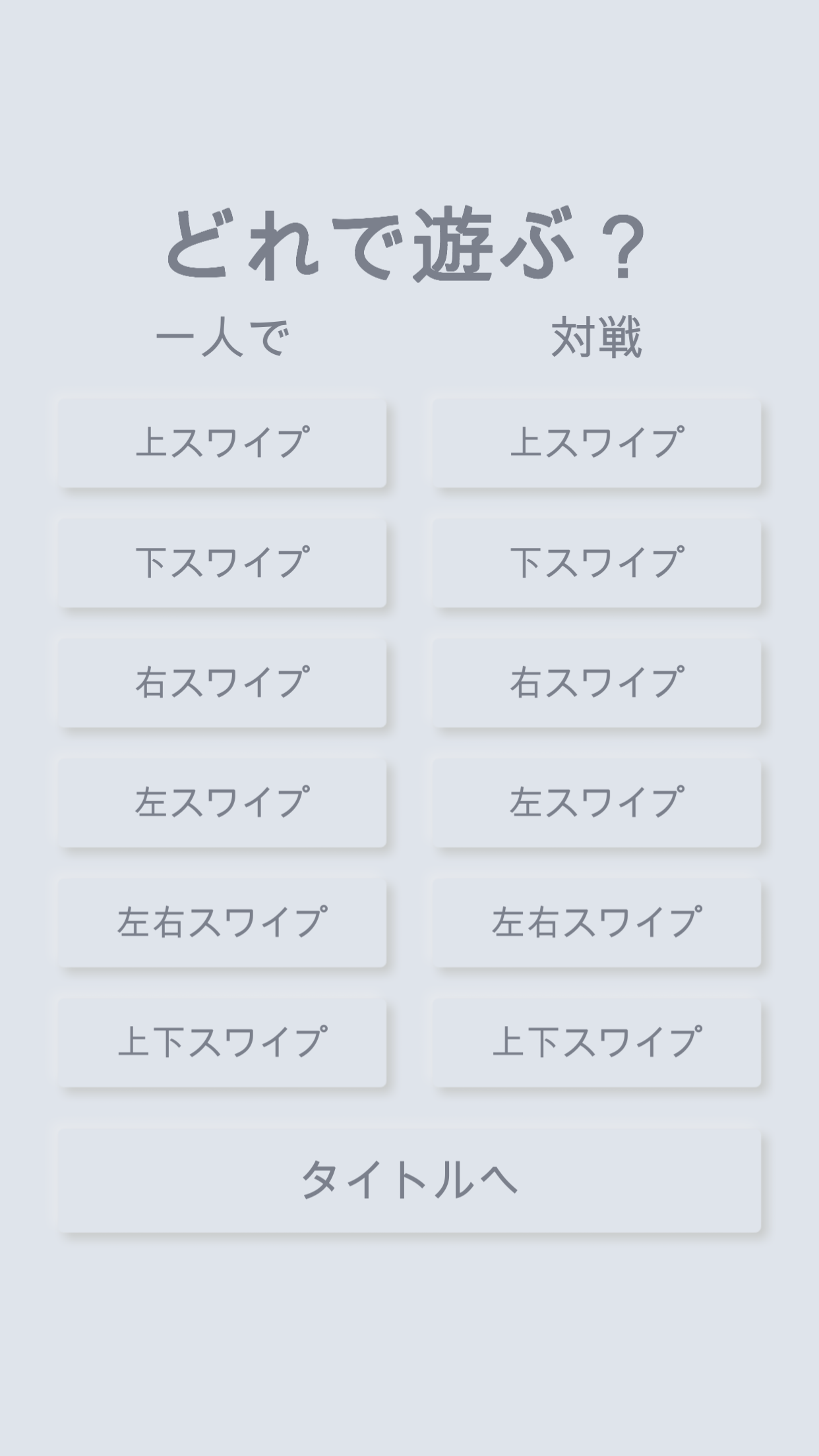Return to title with タイトルへ
Screen dimensions: 819x1456
[409, 1180]
